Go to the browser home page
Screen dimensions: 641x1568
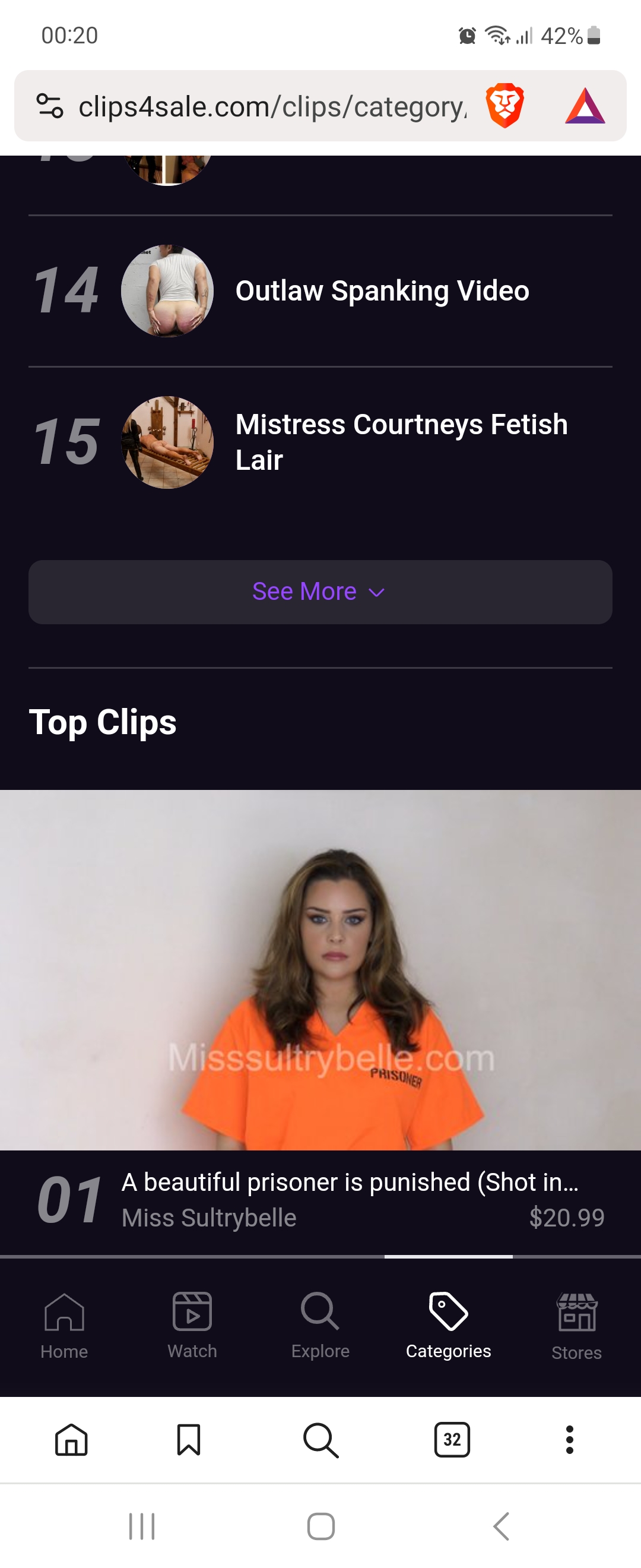[71, 1440]
